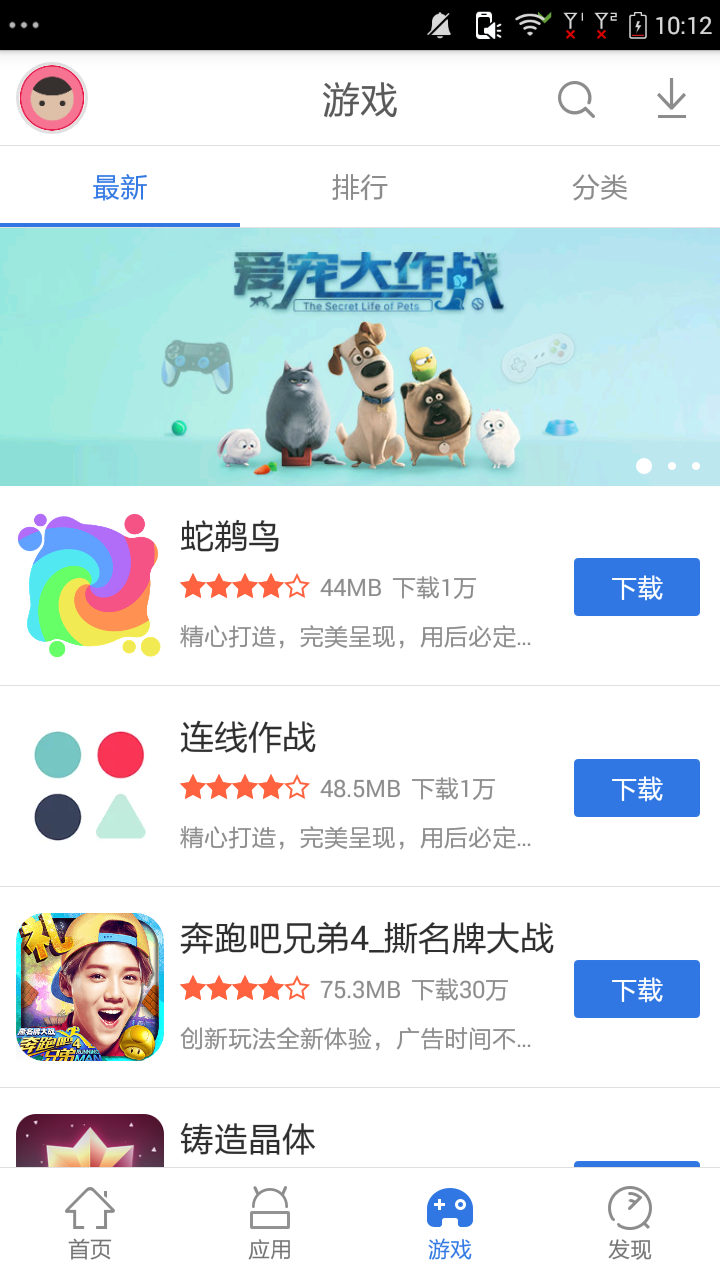Viewport: 720px width, 1280px height.
Task: Download 蛇鹈鸟 with its 下载 button
Action: pyautogui.click(x=636, y=587)
